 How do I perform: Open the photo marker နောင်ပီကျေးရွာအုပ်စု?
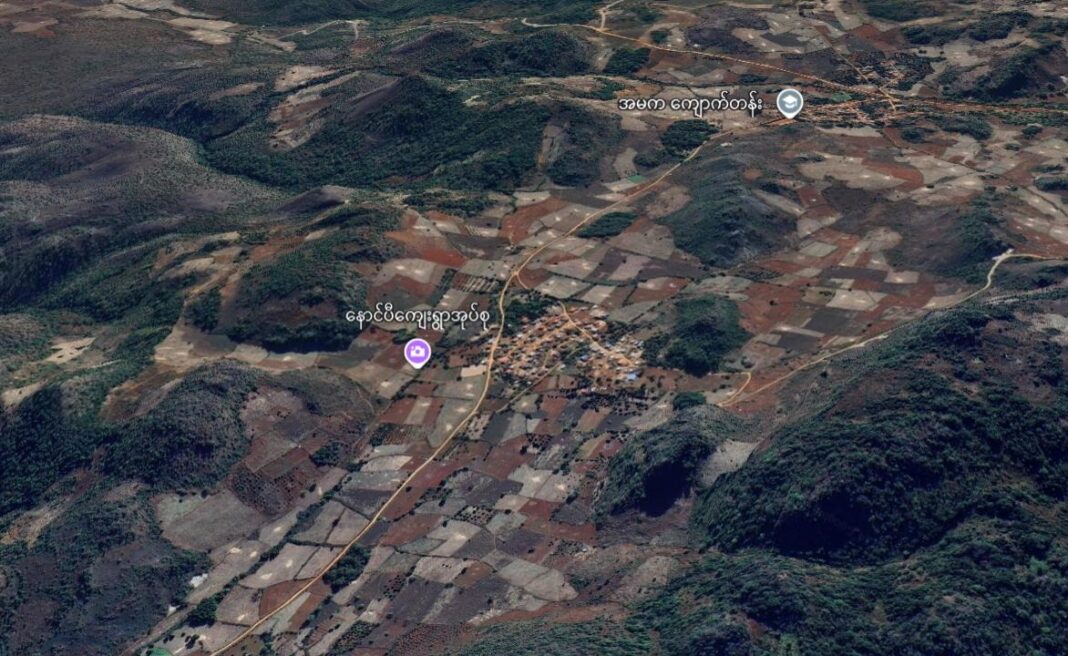(417, 352)
